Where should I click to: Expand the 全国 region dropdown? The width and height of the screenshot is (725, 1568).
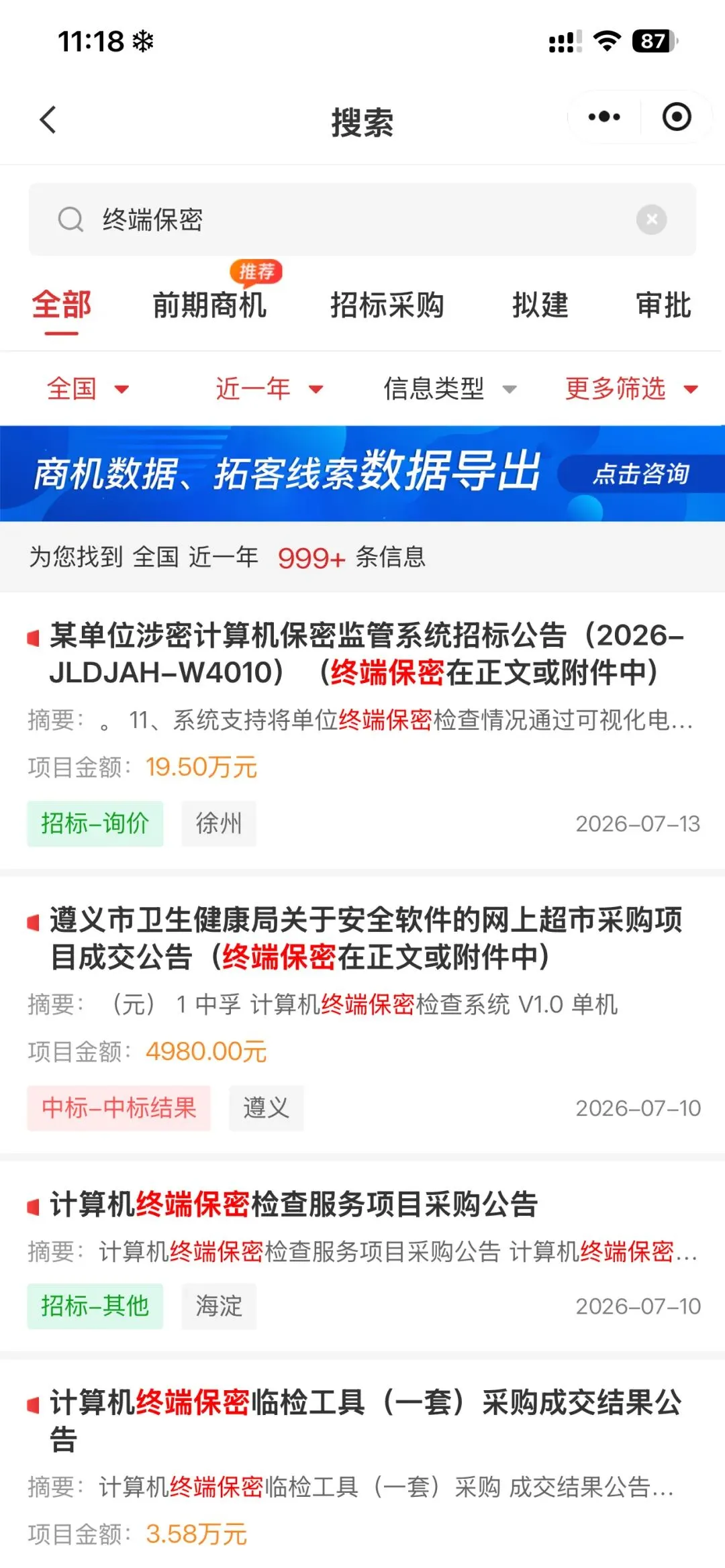pyautogui.click(x=87, y=388)
